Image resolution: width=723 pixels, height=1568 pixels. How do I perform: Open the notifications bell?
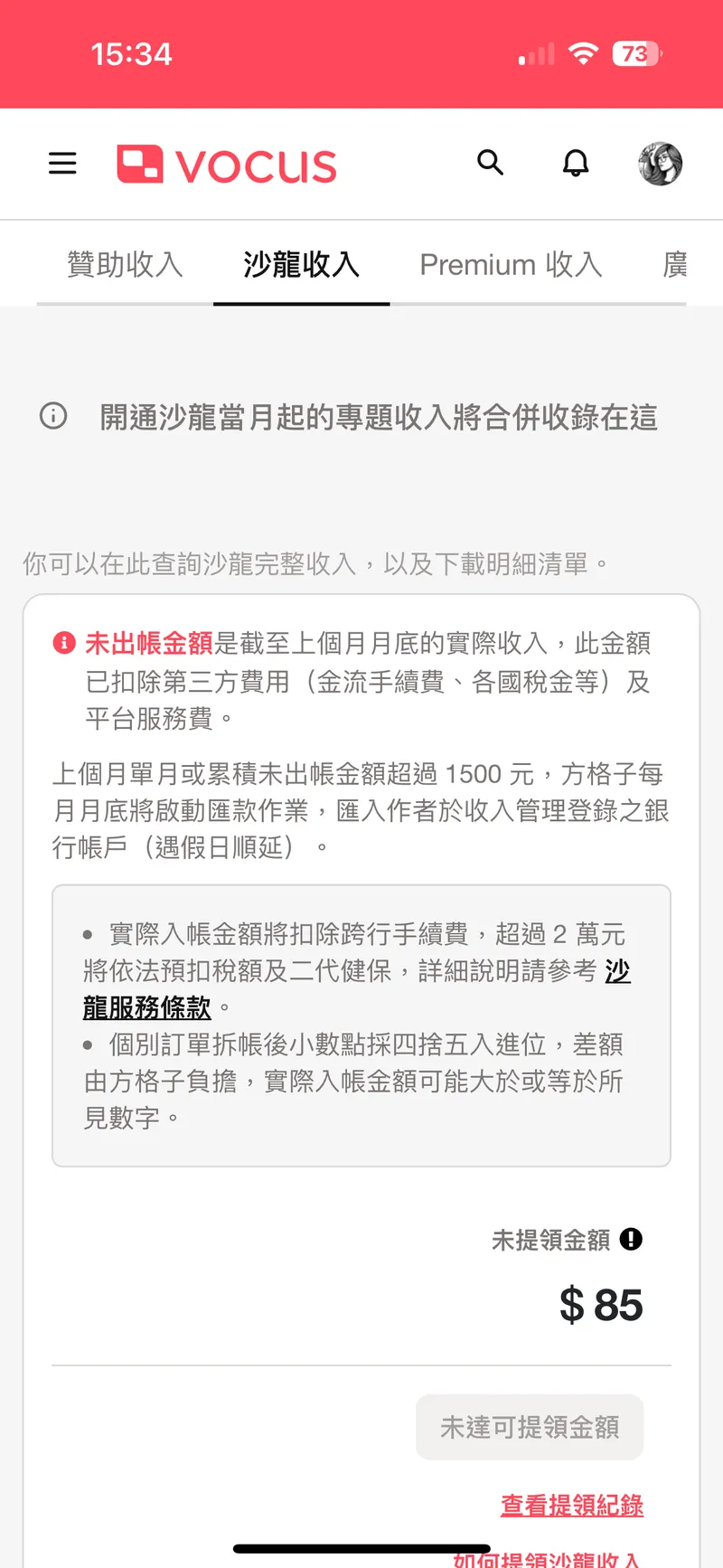pos(576,164)
